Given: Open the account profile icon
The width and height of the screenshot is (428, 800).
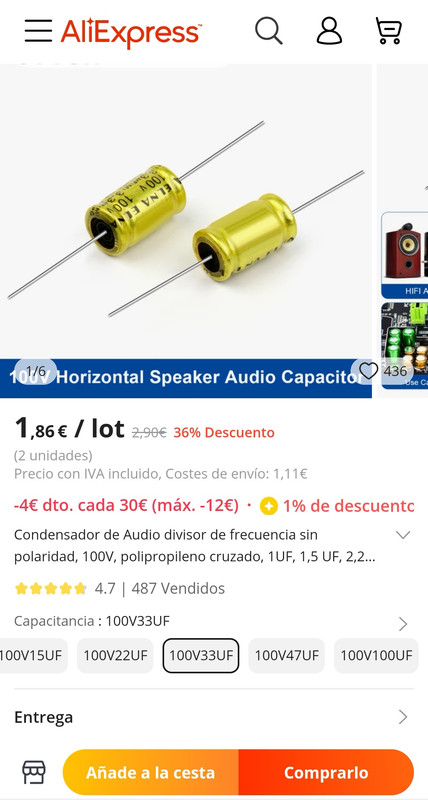Looking at the screenshot, I should tap(329, 31).
